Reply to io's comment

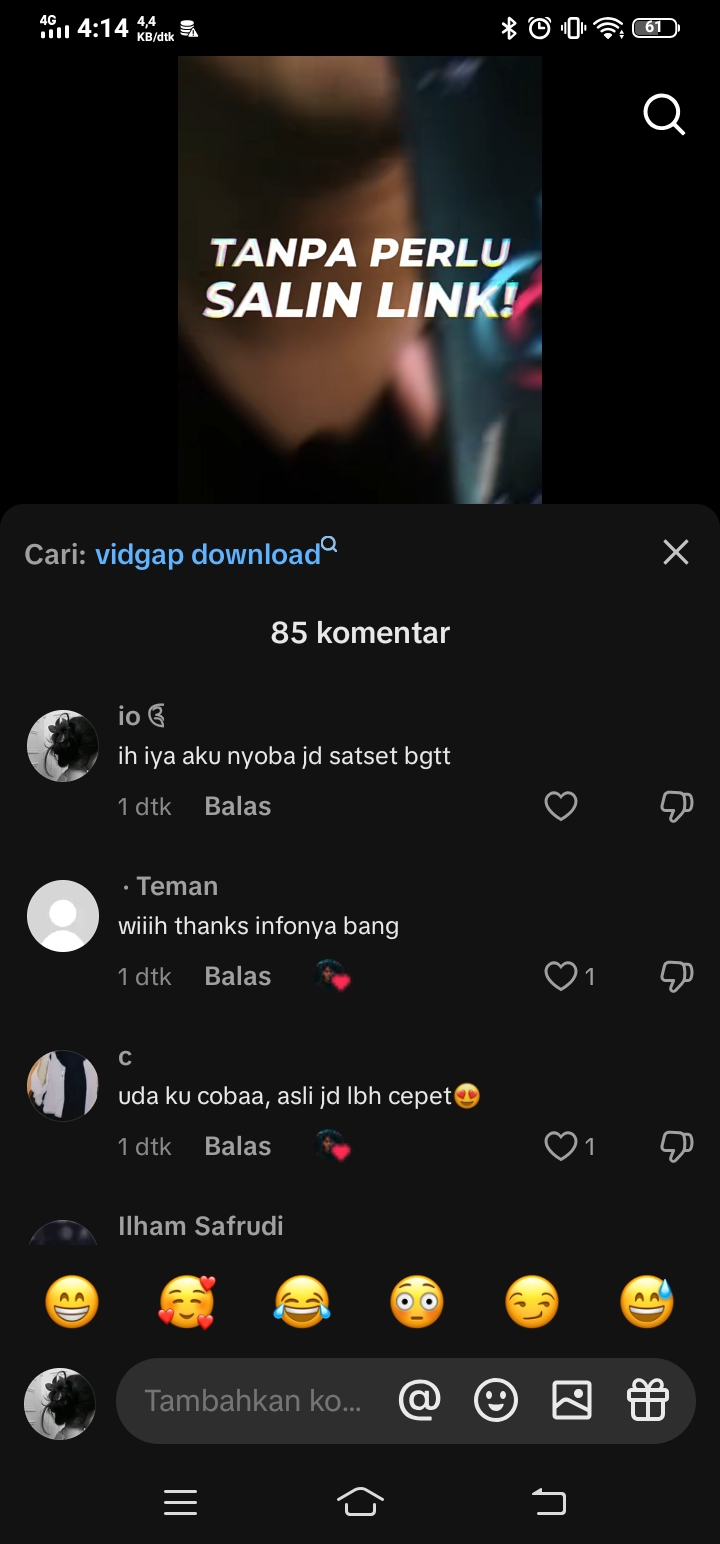tap(237, 807)
